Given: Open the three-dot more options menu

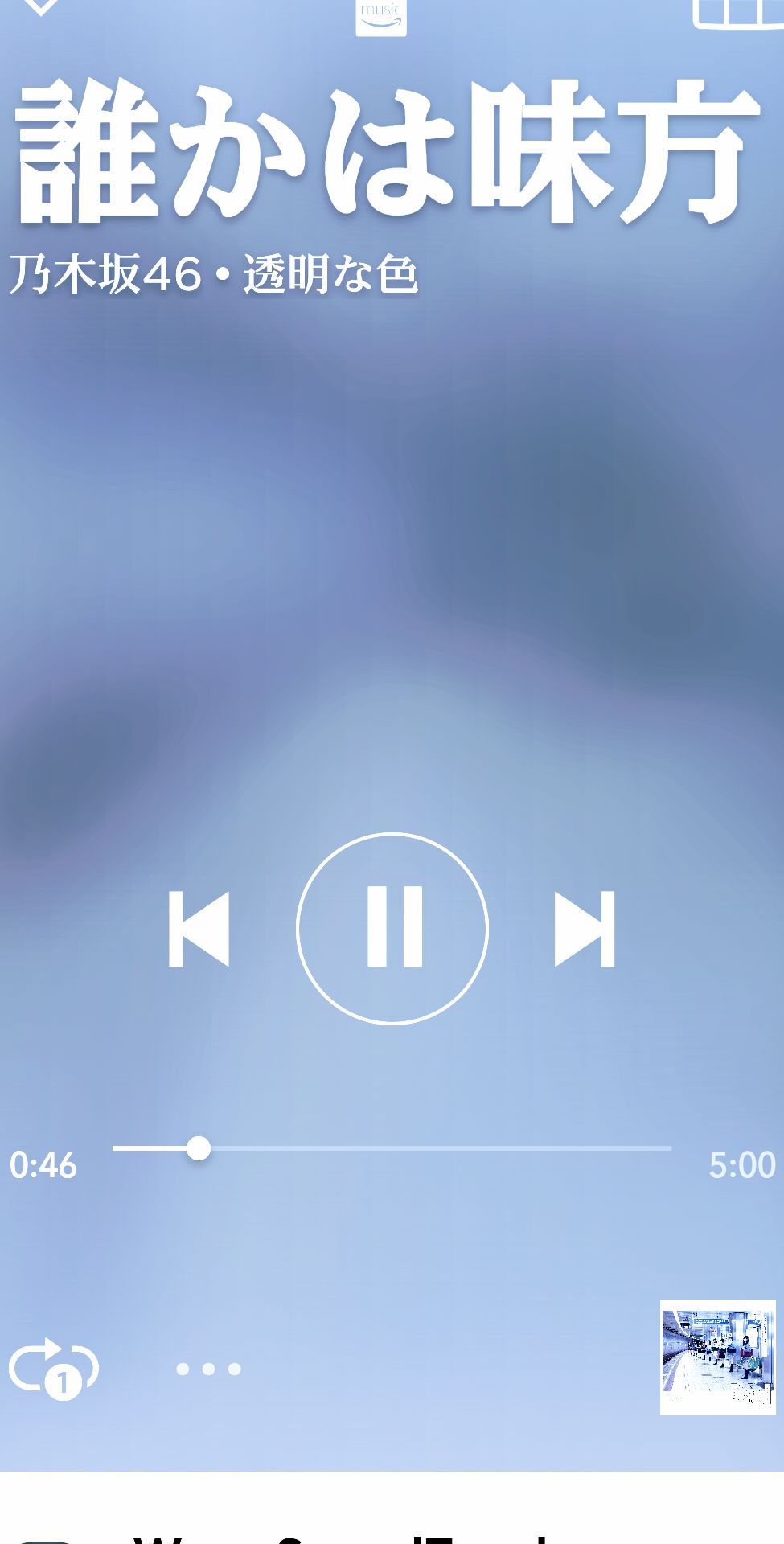Looking at the screenshot, I should pos(208,1369).
